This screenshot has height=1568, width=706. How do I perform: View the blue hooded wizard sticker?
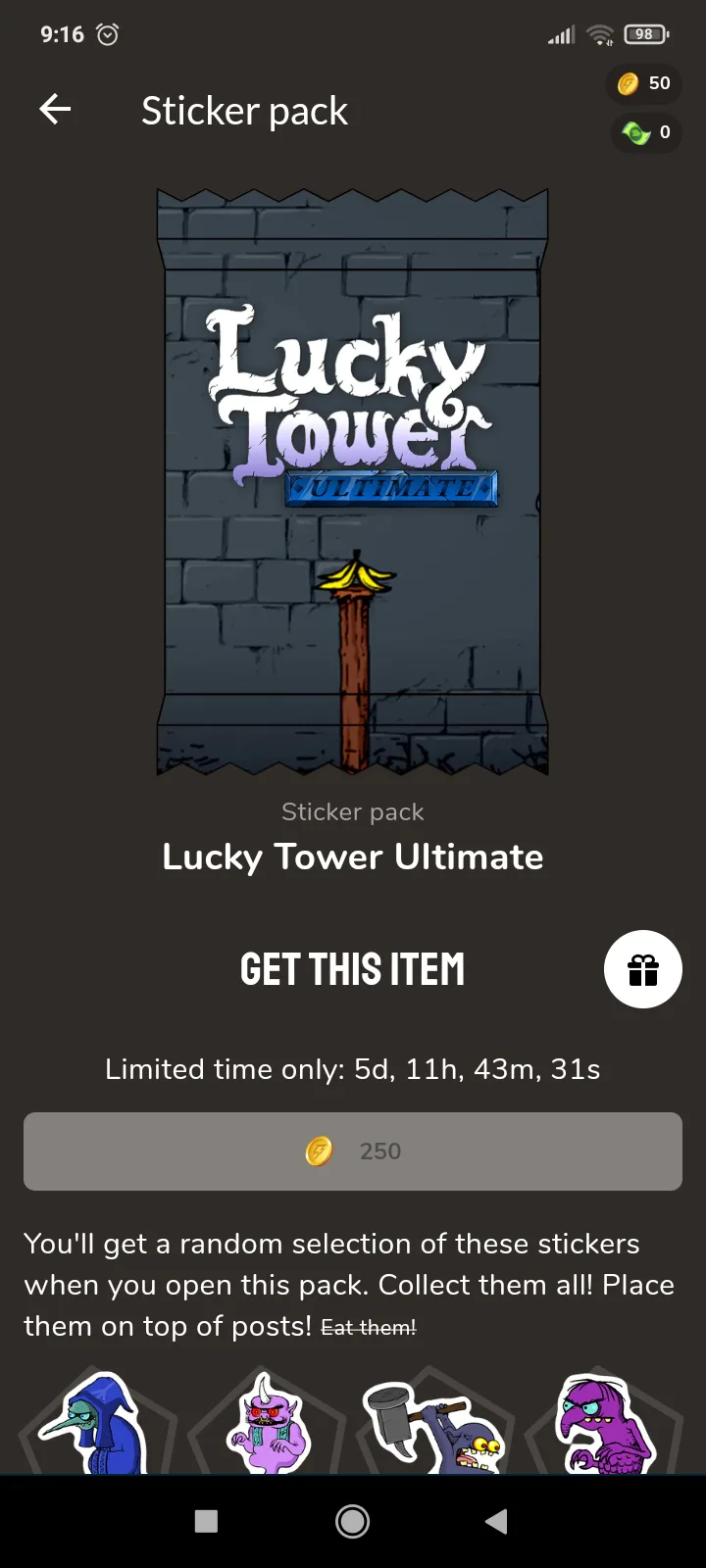[x=95, y=1424]
